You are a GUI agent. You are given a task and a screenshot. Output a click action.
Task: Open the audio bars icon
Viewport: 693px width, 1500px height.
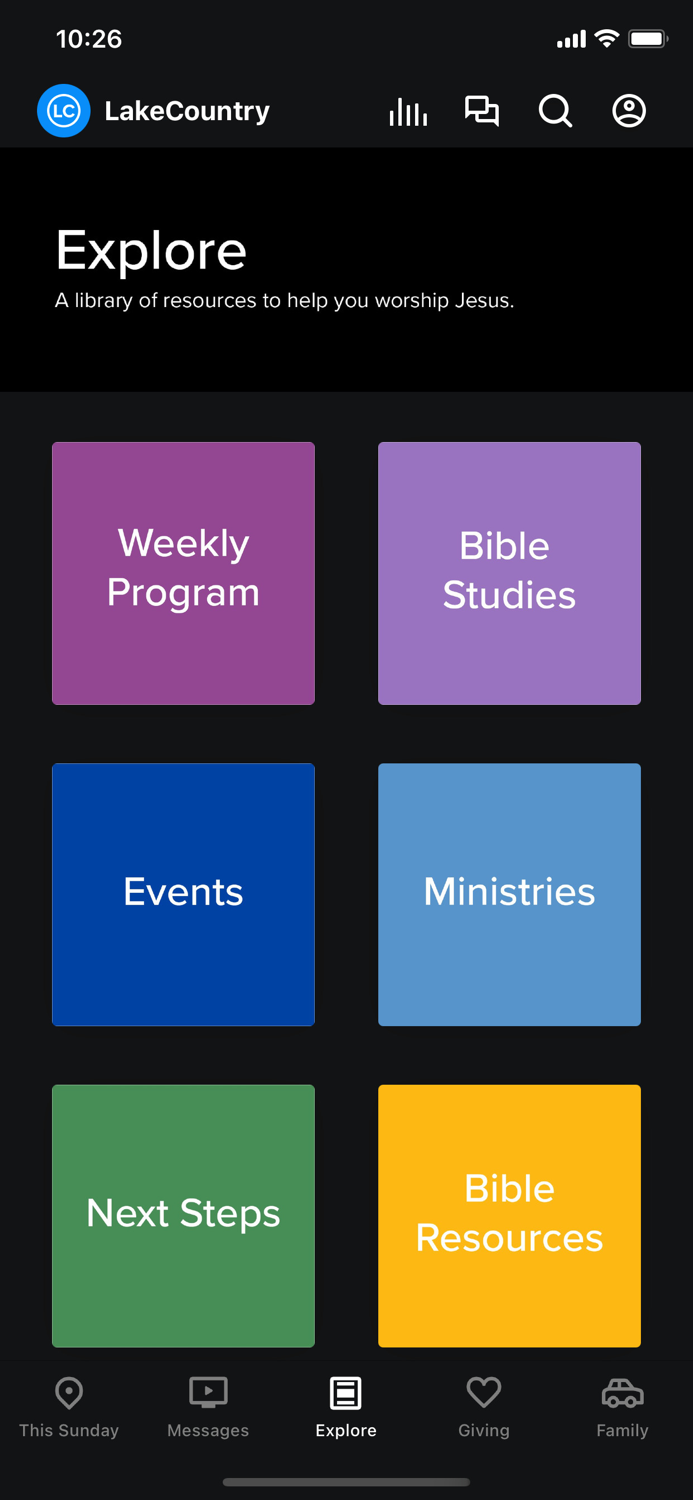click(408, 112)
